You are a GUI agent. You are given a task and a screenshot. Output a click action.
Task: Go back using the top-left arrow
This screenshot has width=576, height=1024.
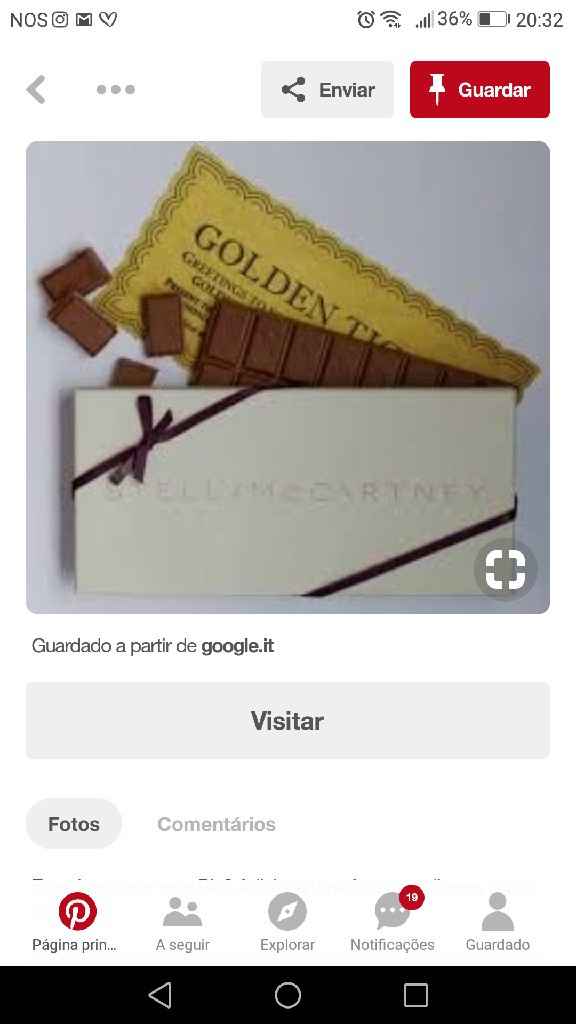(37, 89)
